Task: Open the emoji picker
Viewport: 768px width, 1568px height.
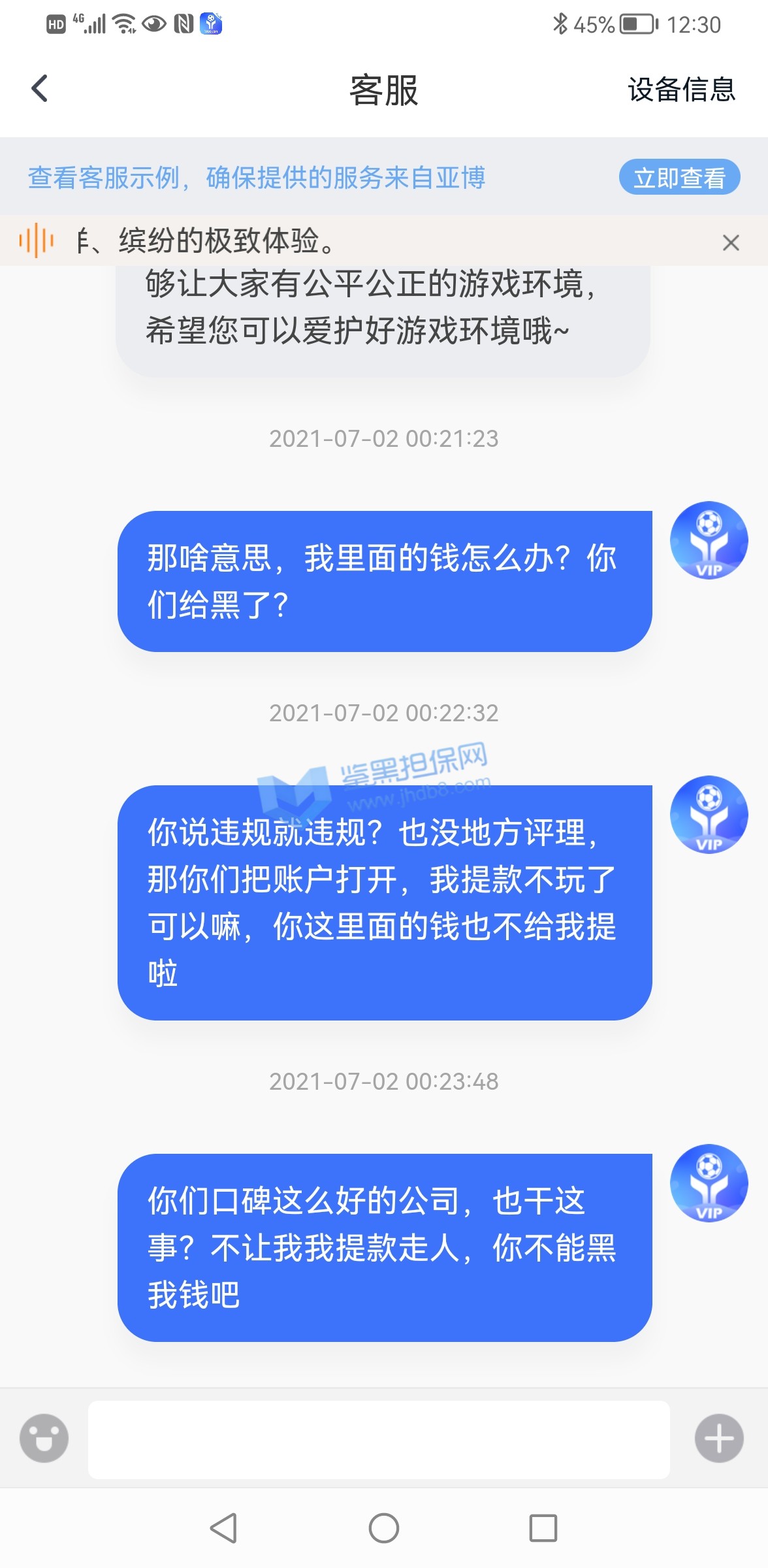Action: (x=44, y=1438)
